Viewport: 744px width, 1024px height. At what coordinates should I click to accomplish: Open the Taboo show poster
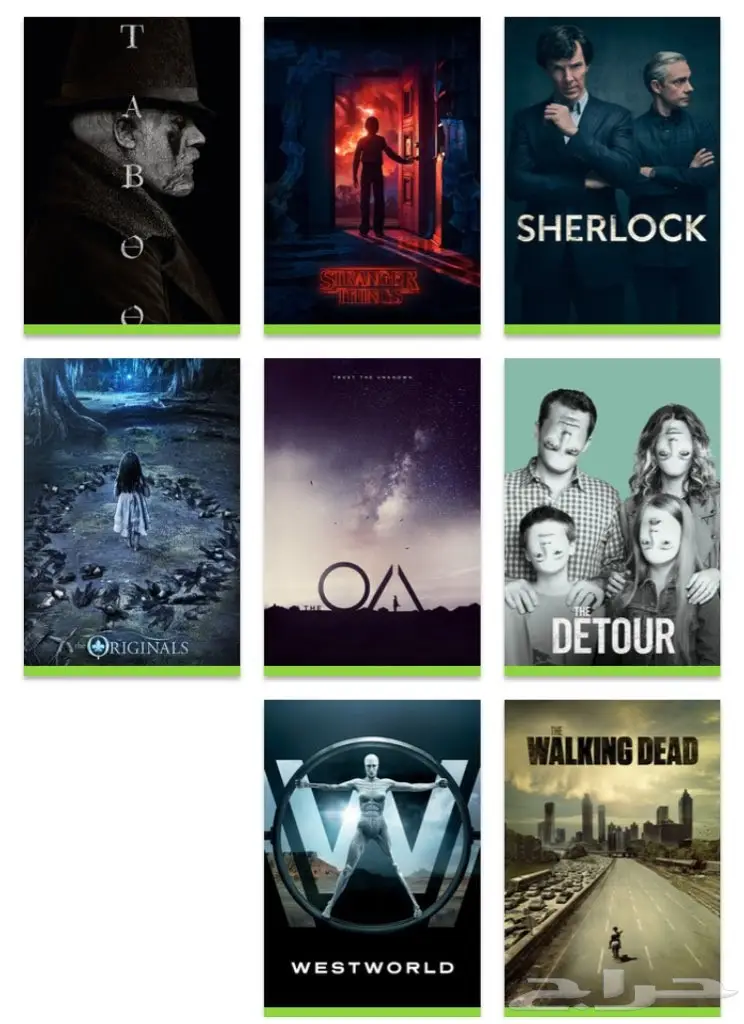pyautogui.click(x=132, y=172)
